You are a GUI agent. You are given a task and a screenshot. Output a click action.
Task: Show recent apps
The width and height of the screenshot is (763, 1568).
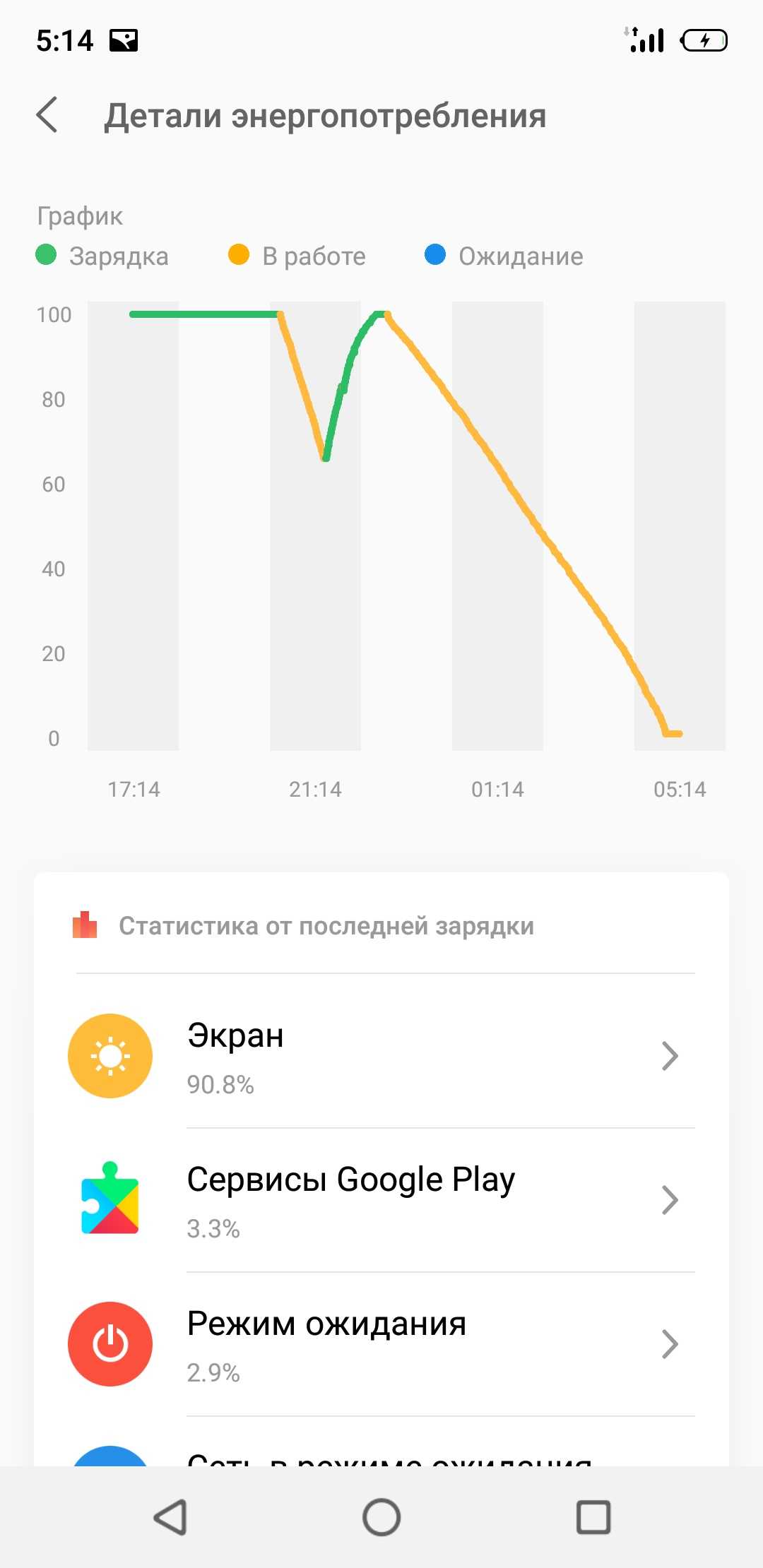(x=593, y=1516)
